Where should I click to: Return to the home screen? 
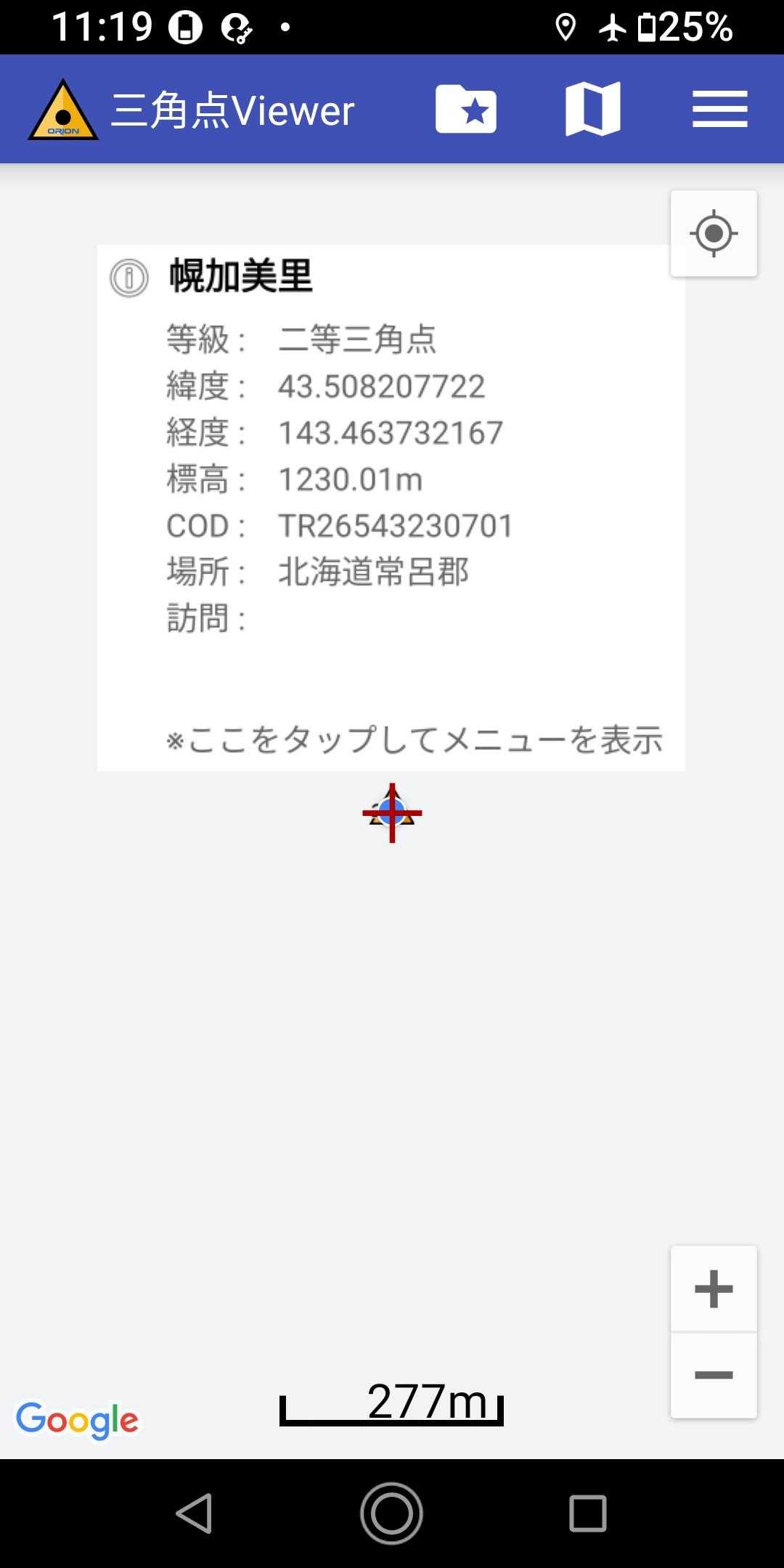pyautogui.click(x=392, y=1514)
